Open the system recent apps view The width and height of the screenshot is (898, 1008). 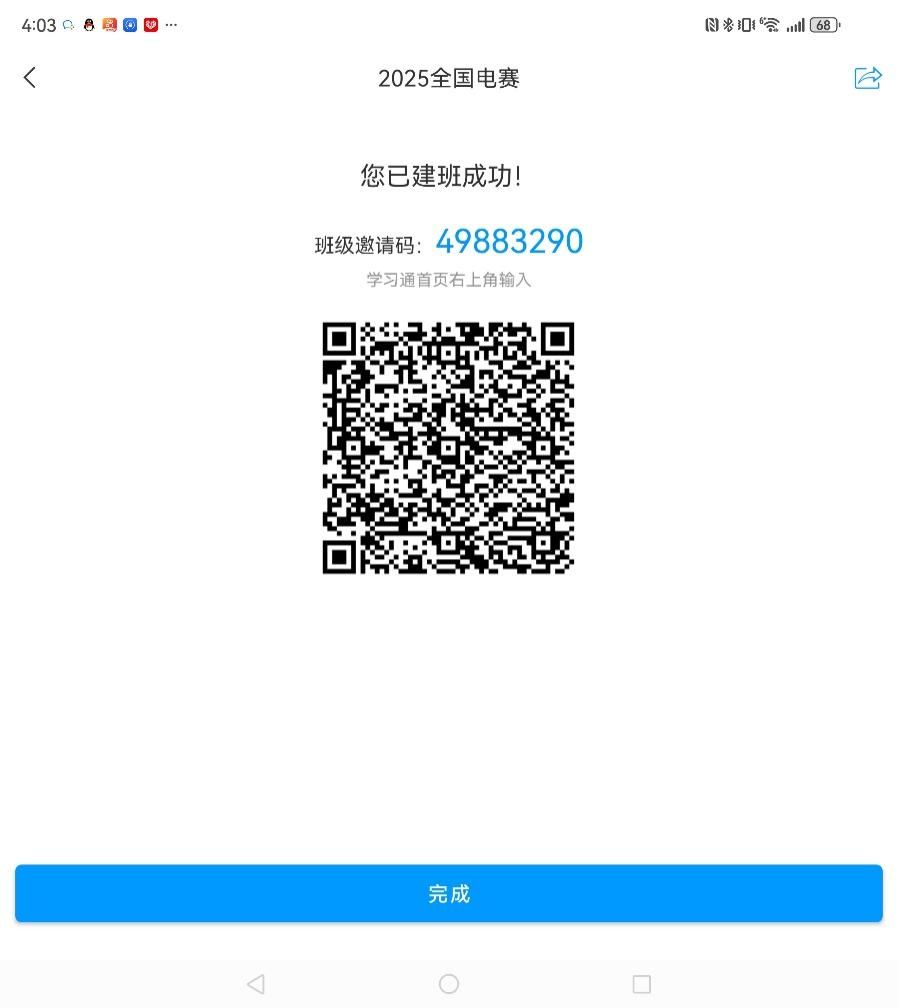pyautogui.click(x=642, y=984)
